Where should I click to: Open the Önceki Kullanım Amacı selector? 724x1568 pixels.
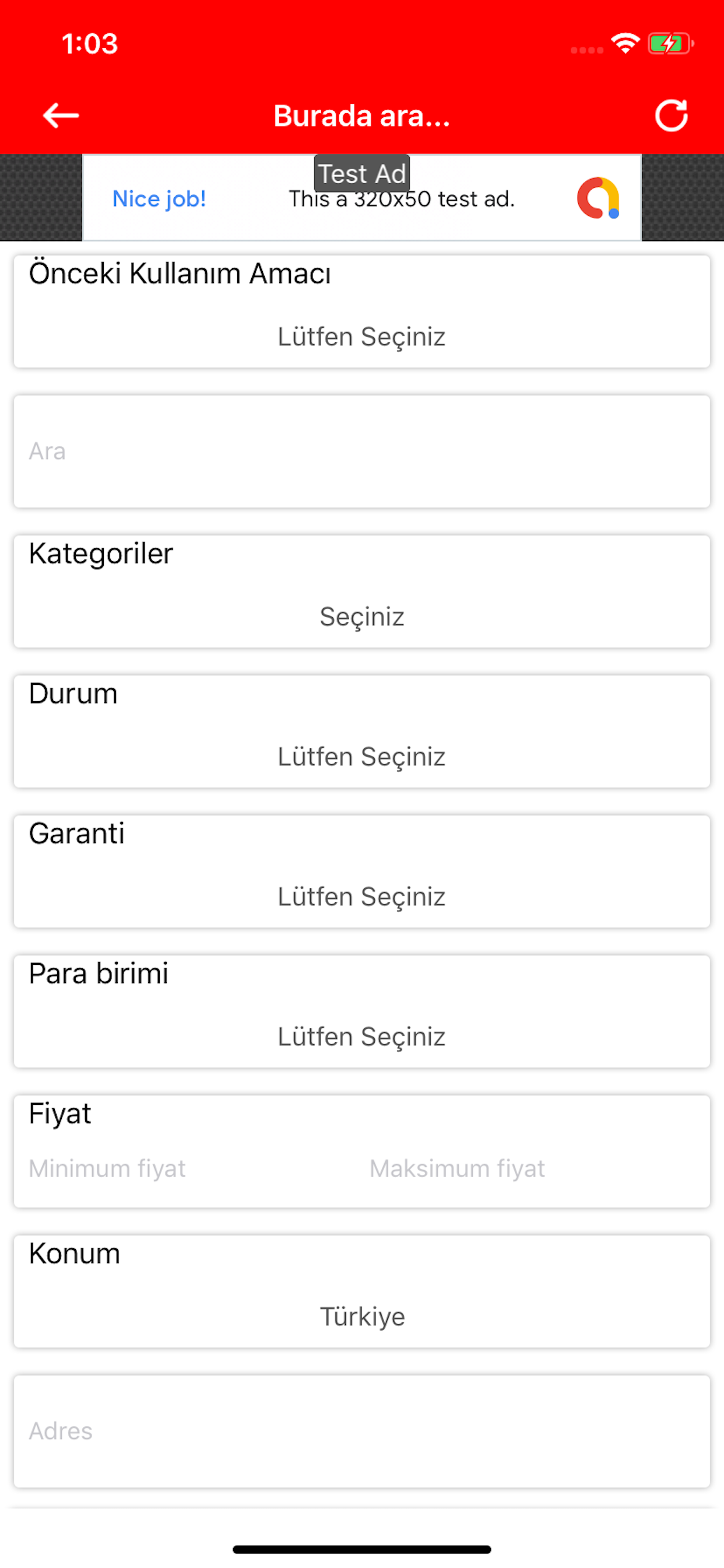pyautogui.click(x=361, y=336)
